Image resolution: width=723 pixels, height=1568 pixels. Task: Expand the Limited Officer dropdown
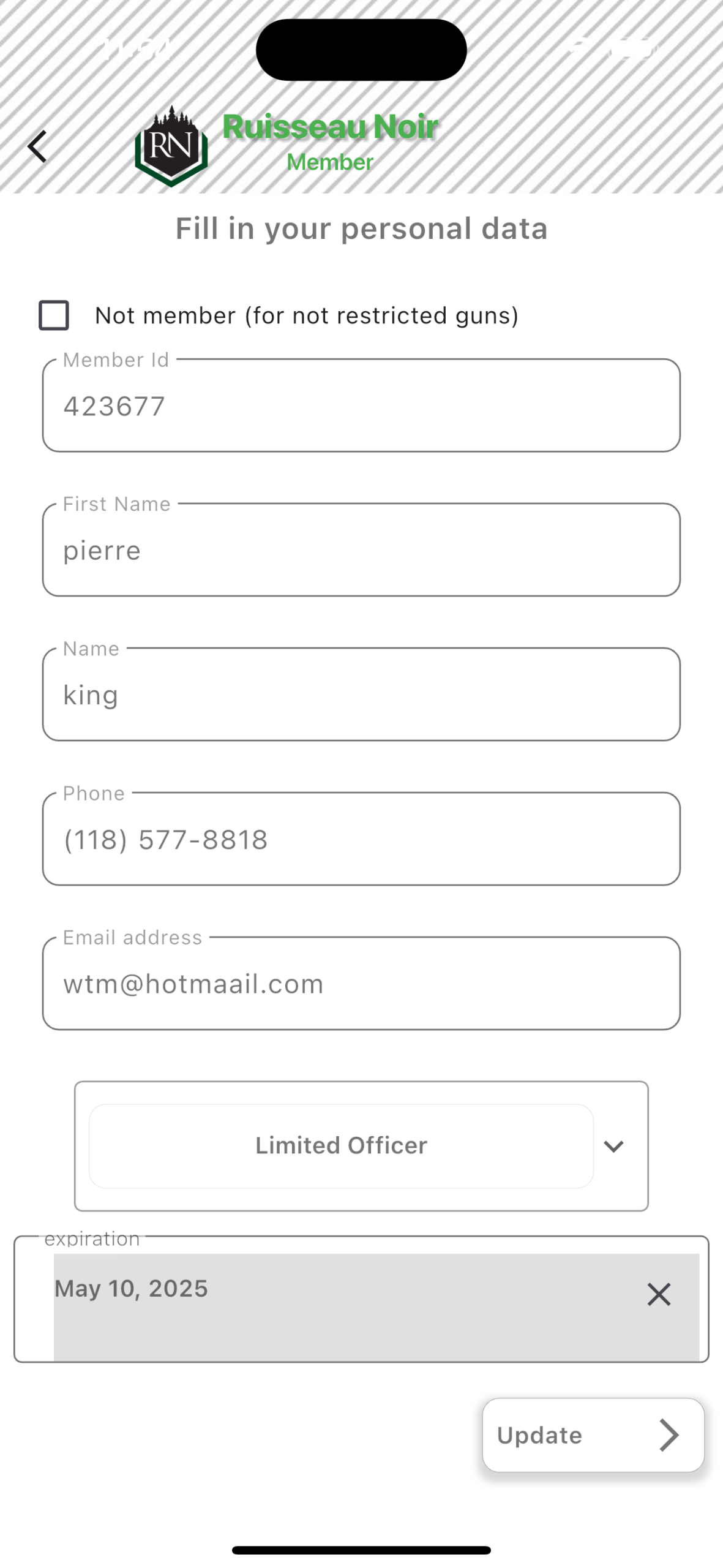pos(361,1146)
